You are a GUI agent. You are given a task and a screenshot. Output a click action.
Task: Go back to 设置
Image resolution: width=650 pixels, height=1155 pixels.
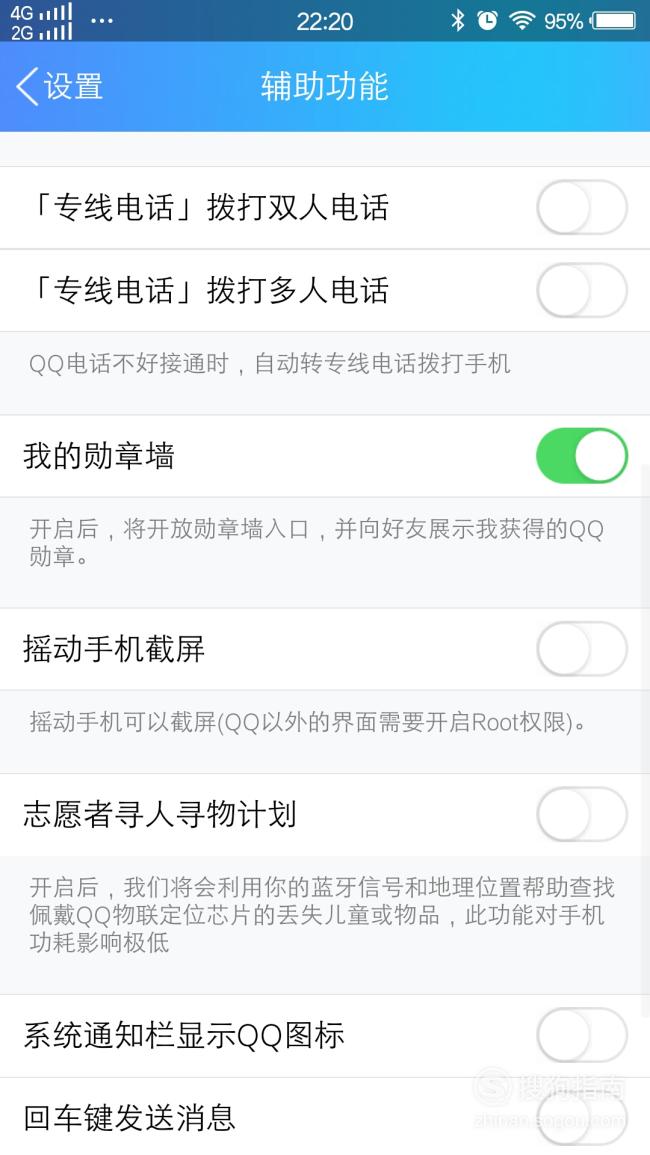point(59,86)
